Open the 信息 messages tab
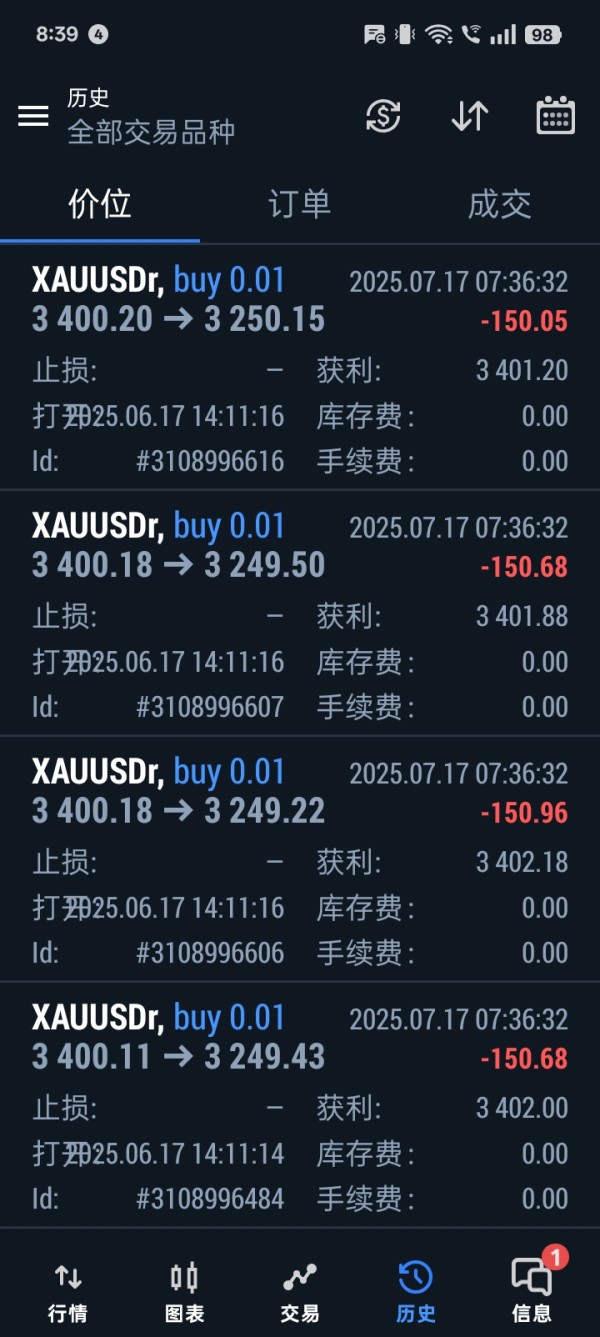The height and width of the screenshot is (1337, 600). tap(531, 1289)
